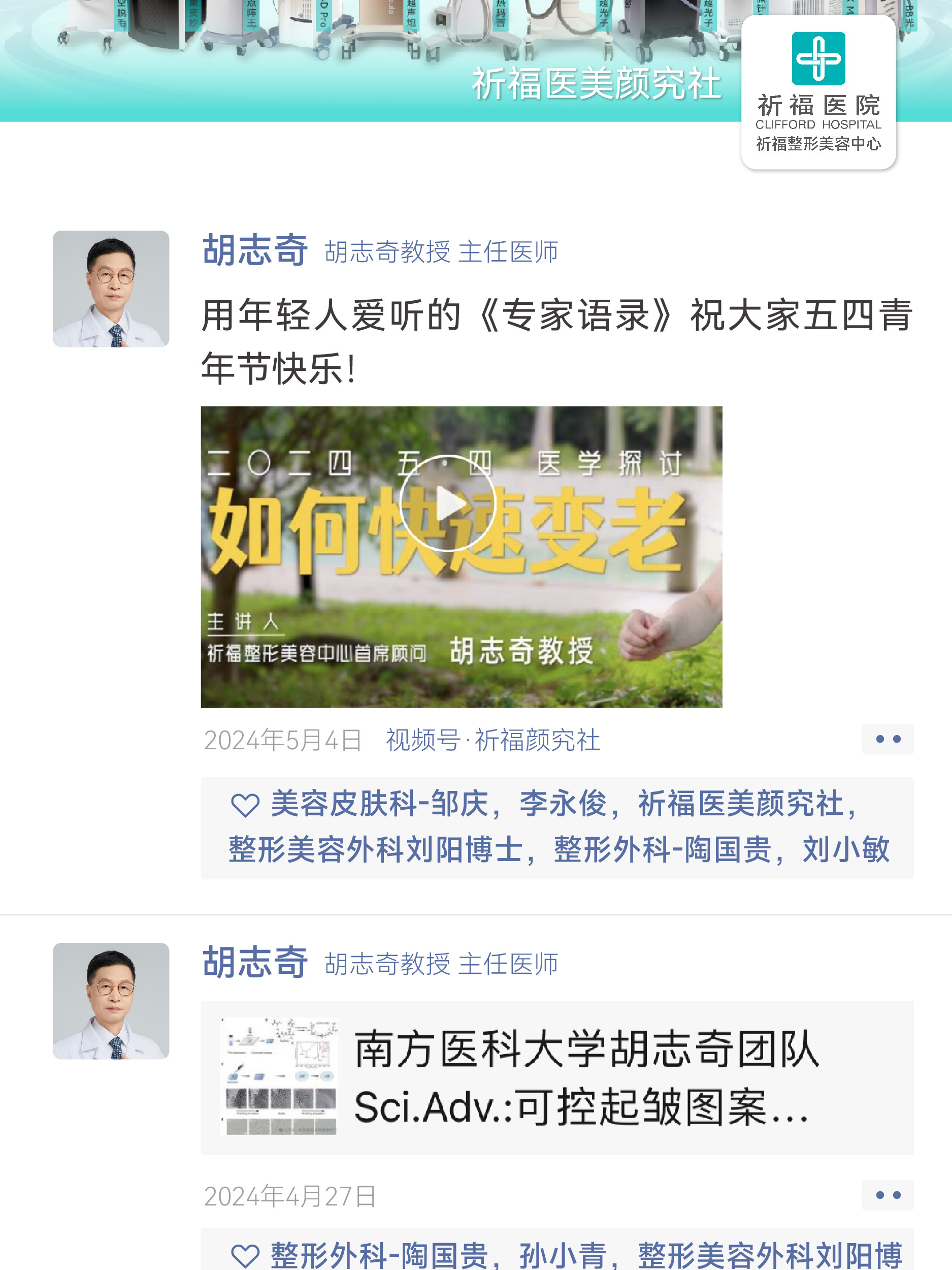
Task: Open the 祈福医院 profile avatar
Action: 818,92
